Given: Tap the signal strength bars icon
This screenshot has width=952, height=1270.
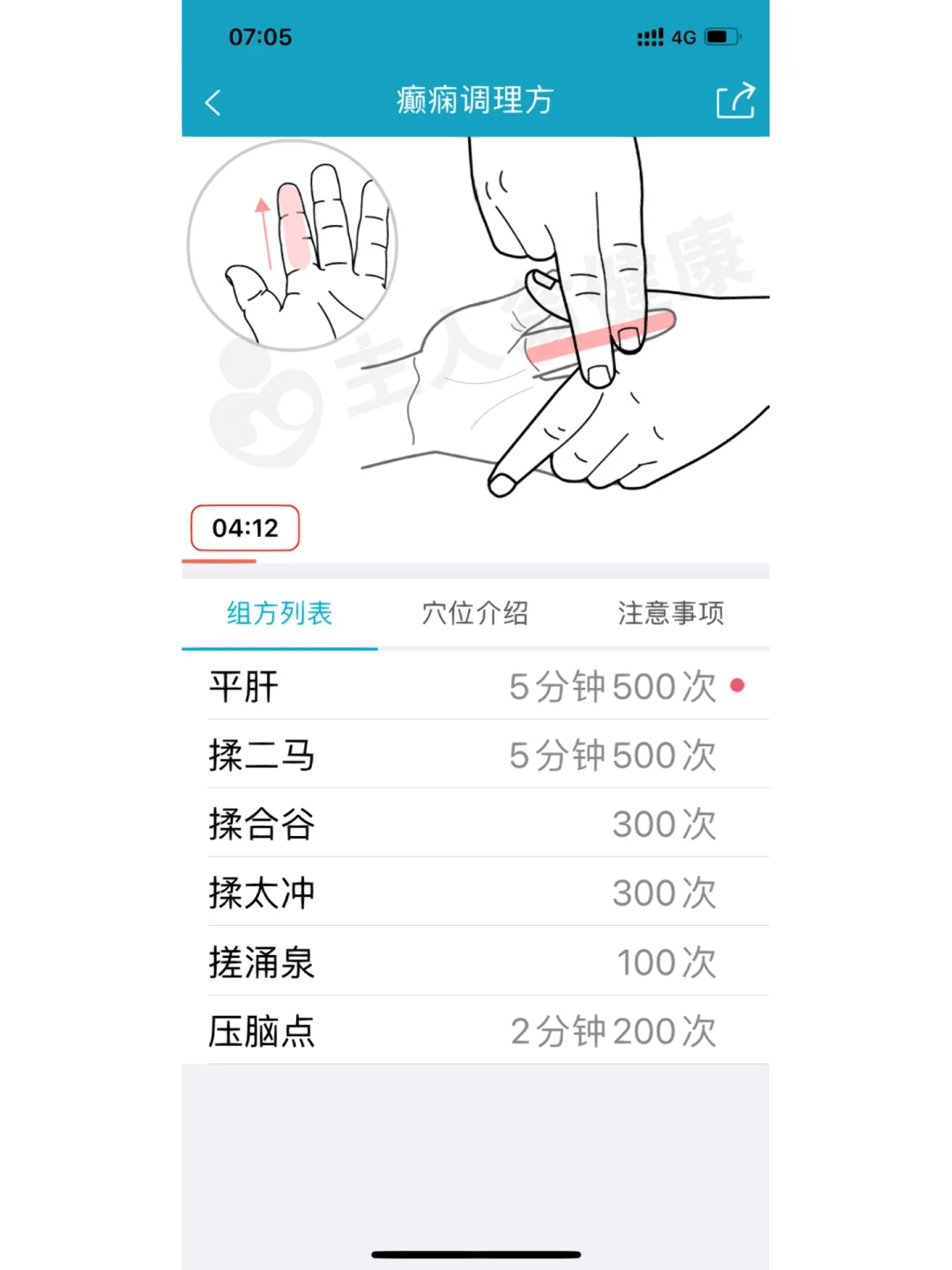Looking at the screenshot, I should coord(650,37).
